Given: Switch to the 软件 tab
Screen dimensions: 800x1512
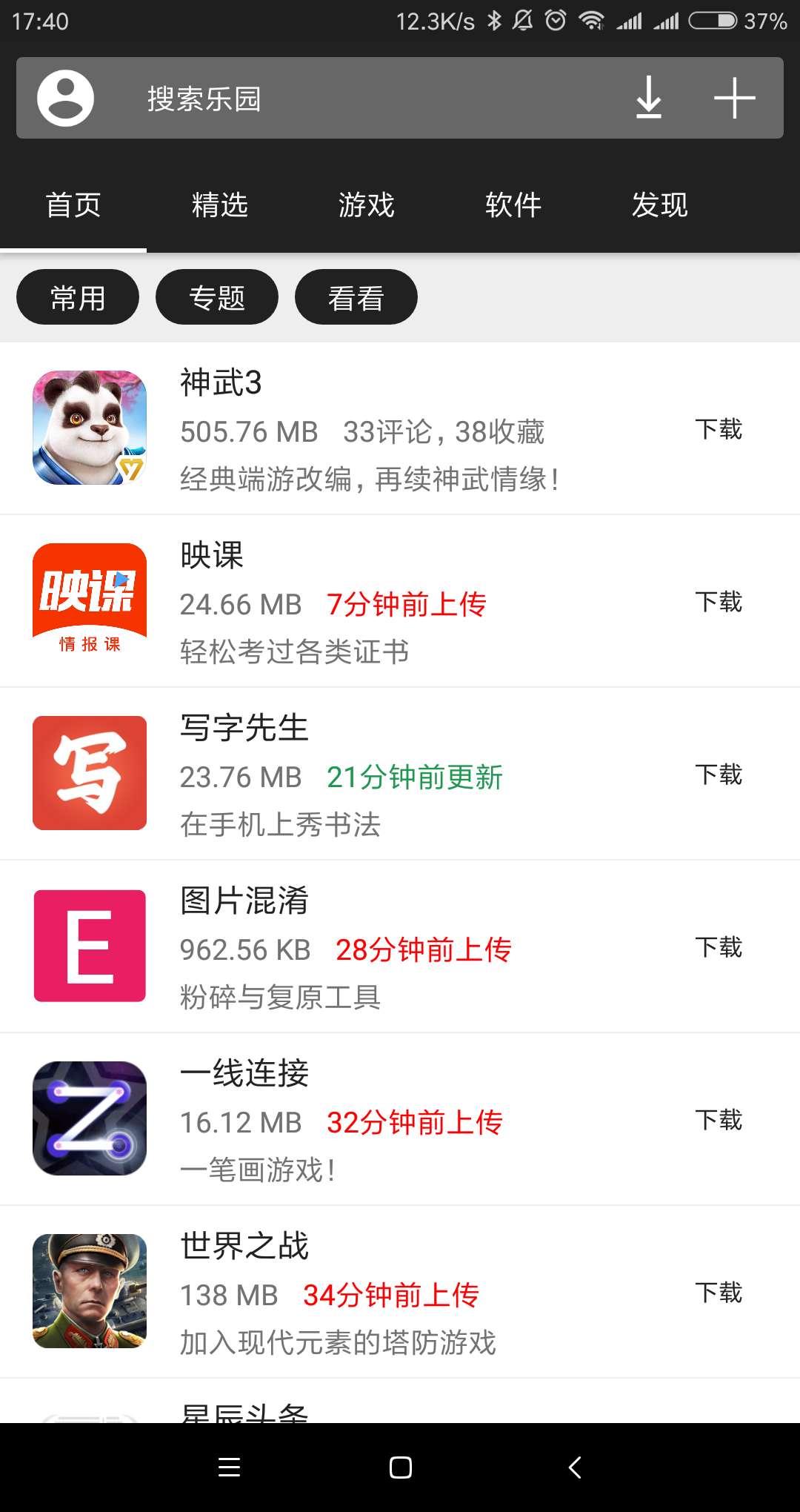Looking at the screenshot, I should pos(513,205).
